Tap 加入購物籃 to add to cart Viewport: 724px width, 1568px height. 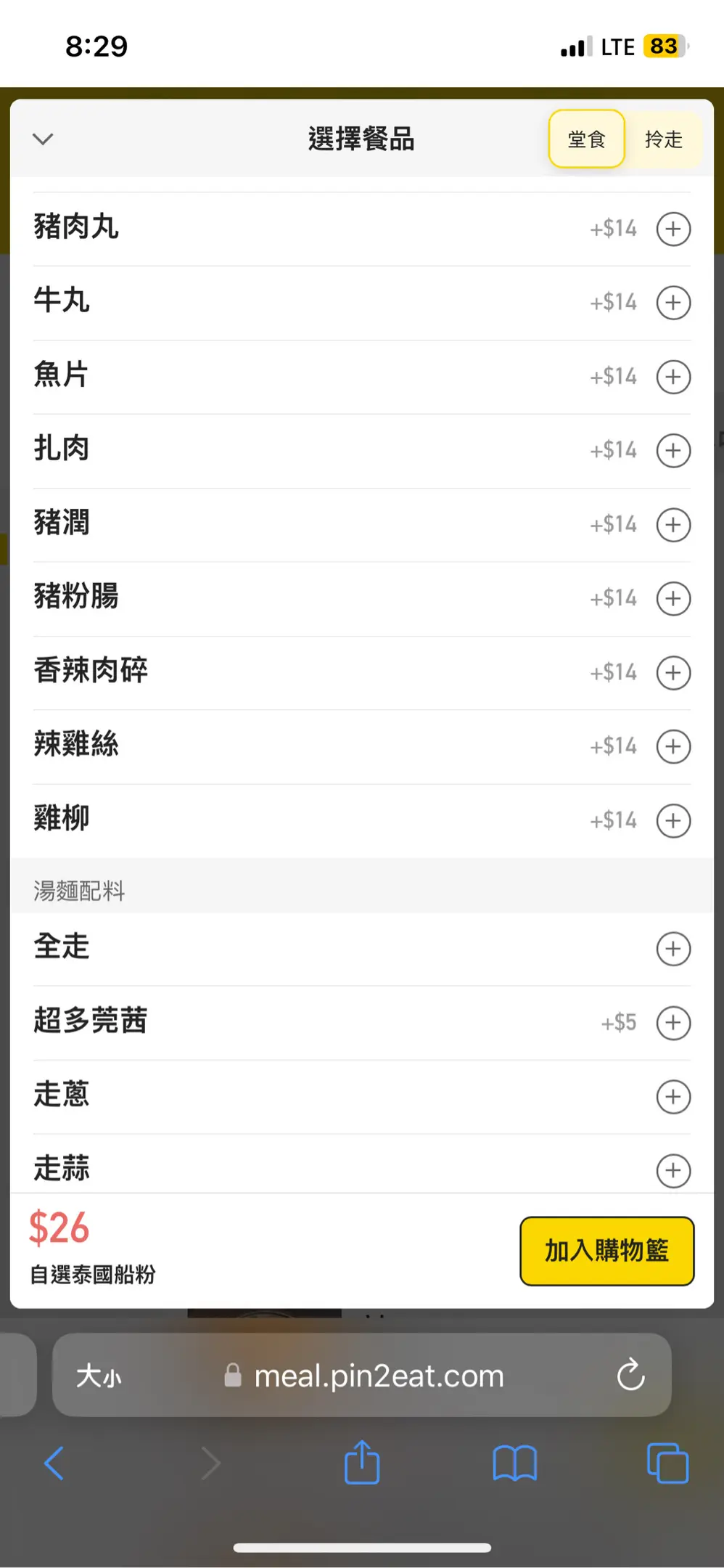[x=606, y=1251]
